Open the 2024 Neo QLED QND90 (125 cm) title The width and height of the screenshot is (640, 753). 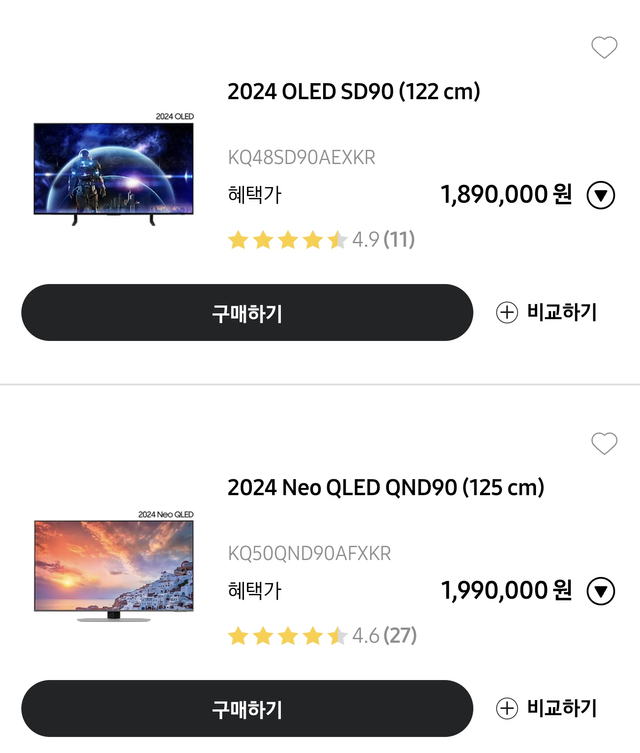pos(385,488)
